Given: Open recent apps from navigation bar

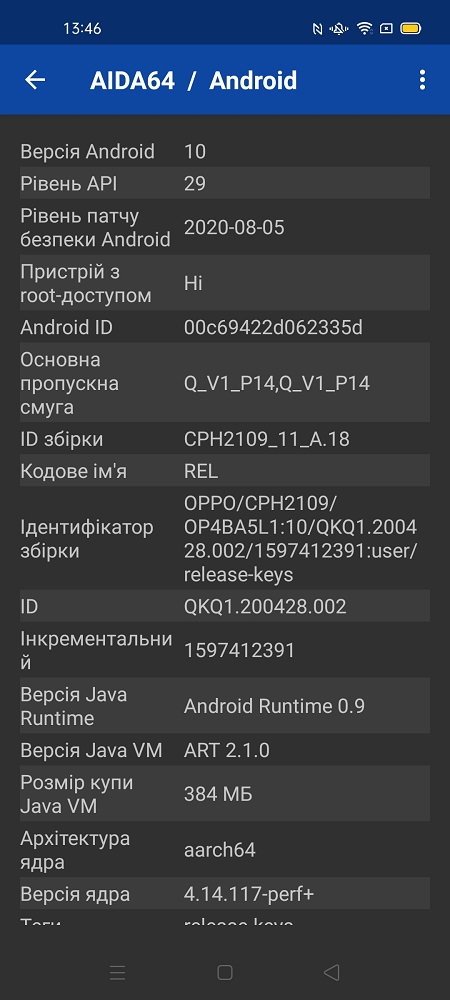Looking at the screenshot, I should [118, 972].
